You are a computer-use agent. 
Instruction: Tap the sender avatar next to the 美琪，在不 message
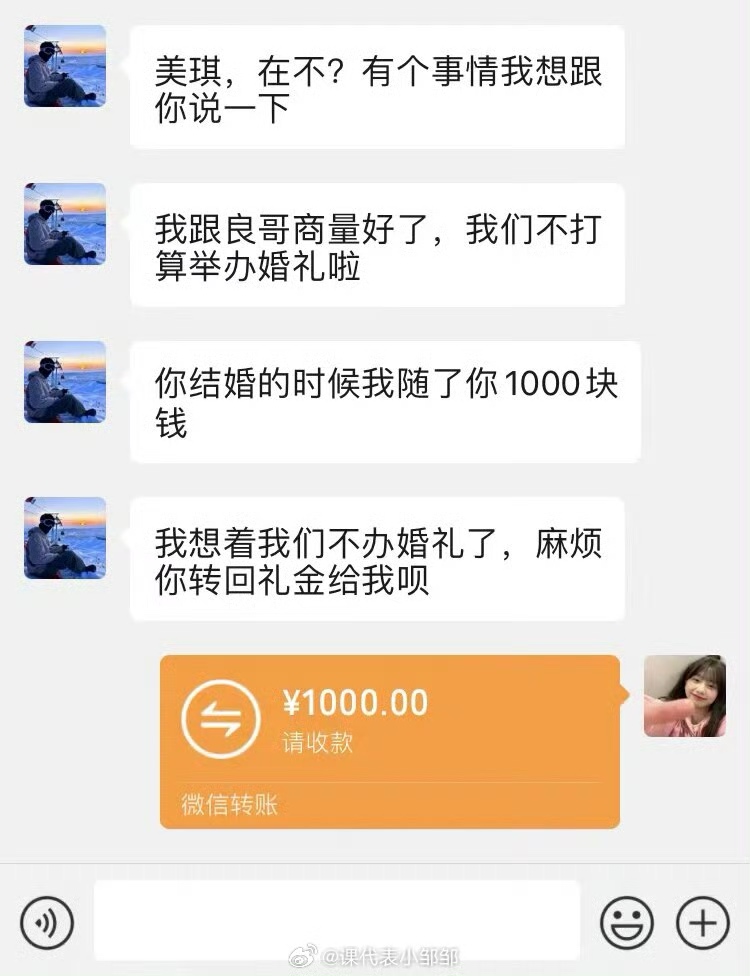[x=65, y=66]
